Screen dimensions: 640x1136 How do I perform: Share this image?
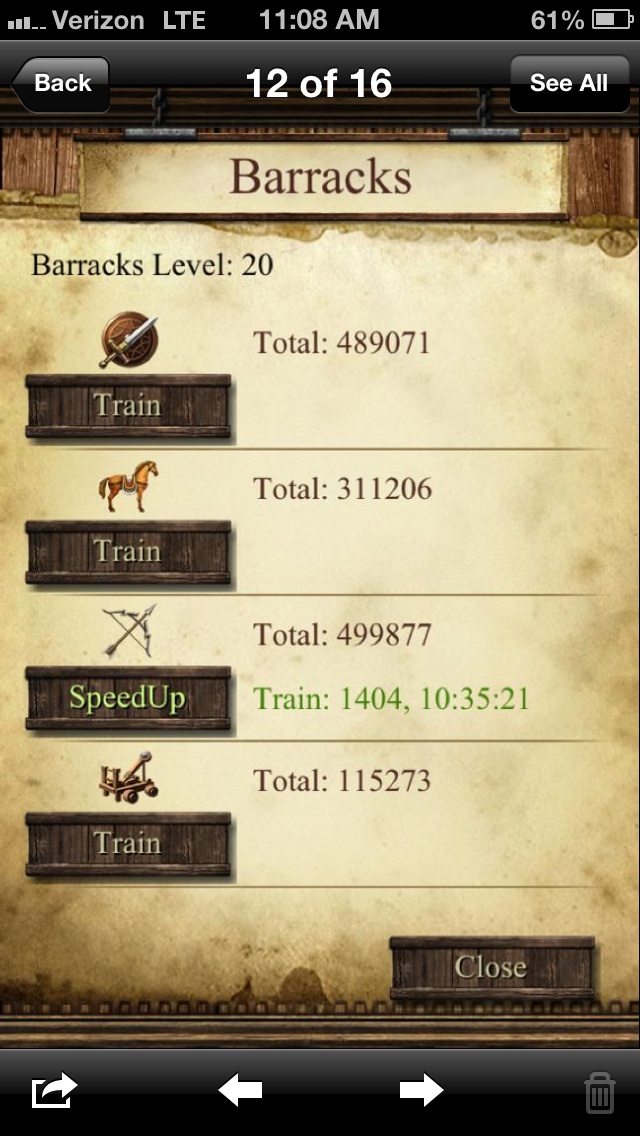[54, 1091]
